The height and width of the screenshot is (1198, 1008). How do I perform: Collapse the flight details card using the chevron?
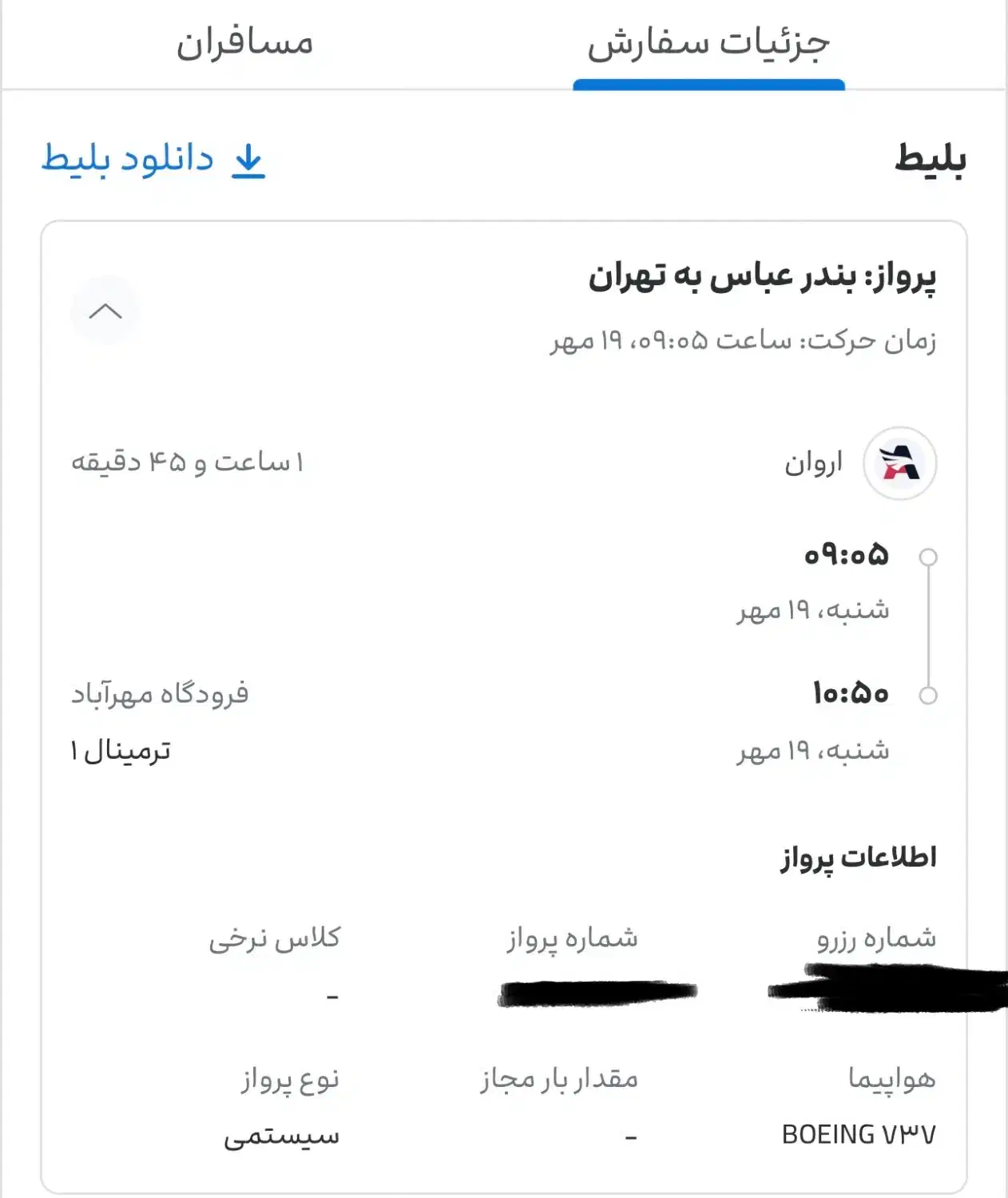pyautogui.click(x=105, y=311)
